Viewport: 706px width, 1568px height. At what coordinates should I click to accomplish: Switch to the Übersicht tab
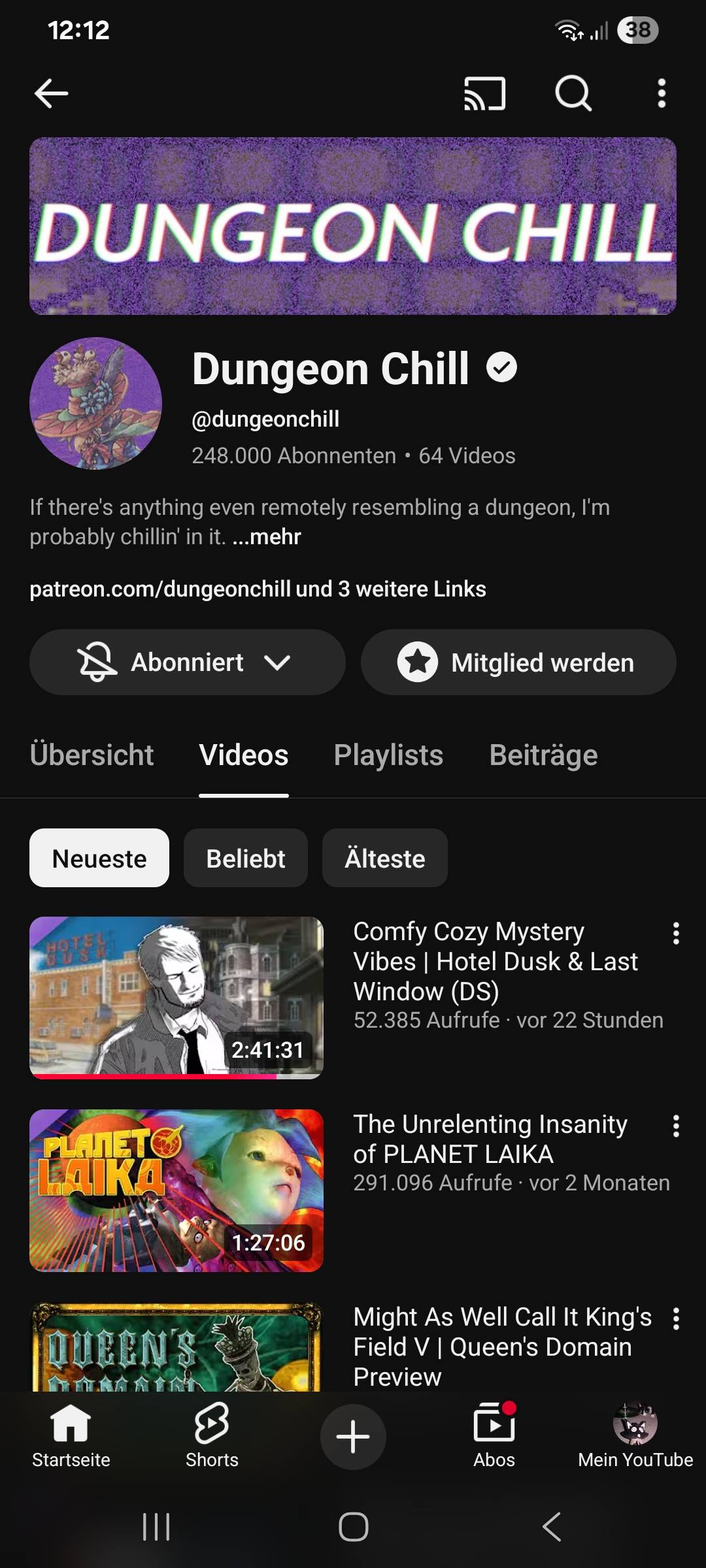pos(92,755)
